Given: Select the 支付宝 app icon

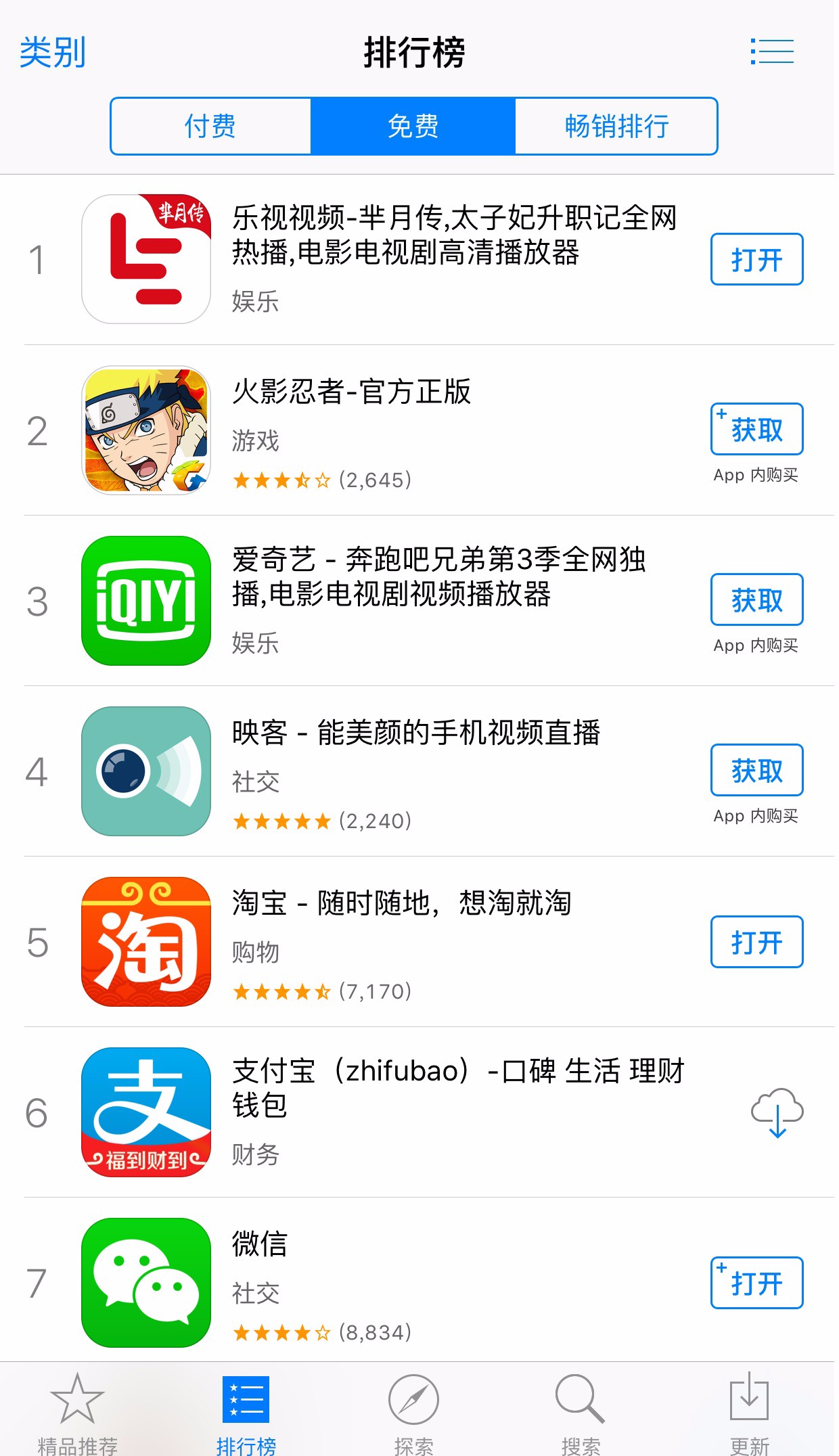Looking at the screenshot, I should pyautogui.click(x=145, y=1113).
